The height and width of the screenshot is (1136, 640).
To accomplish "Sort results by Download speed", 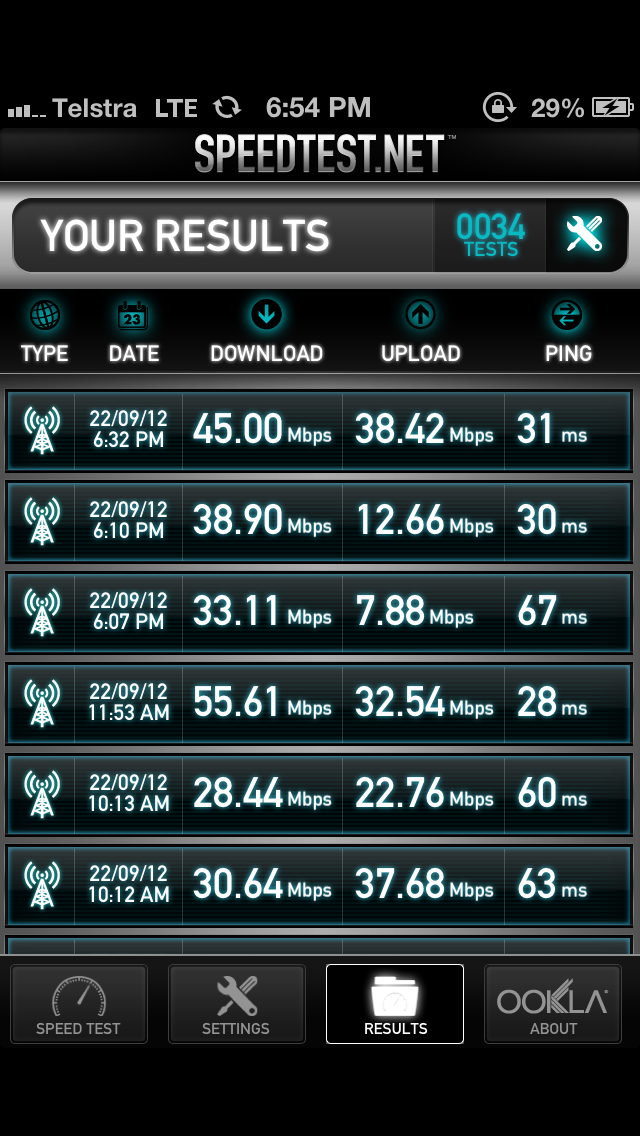I will [x=266, y=333].
